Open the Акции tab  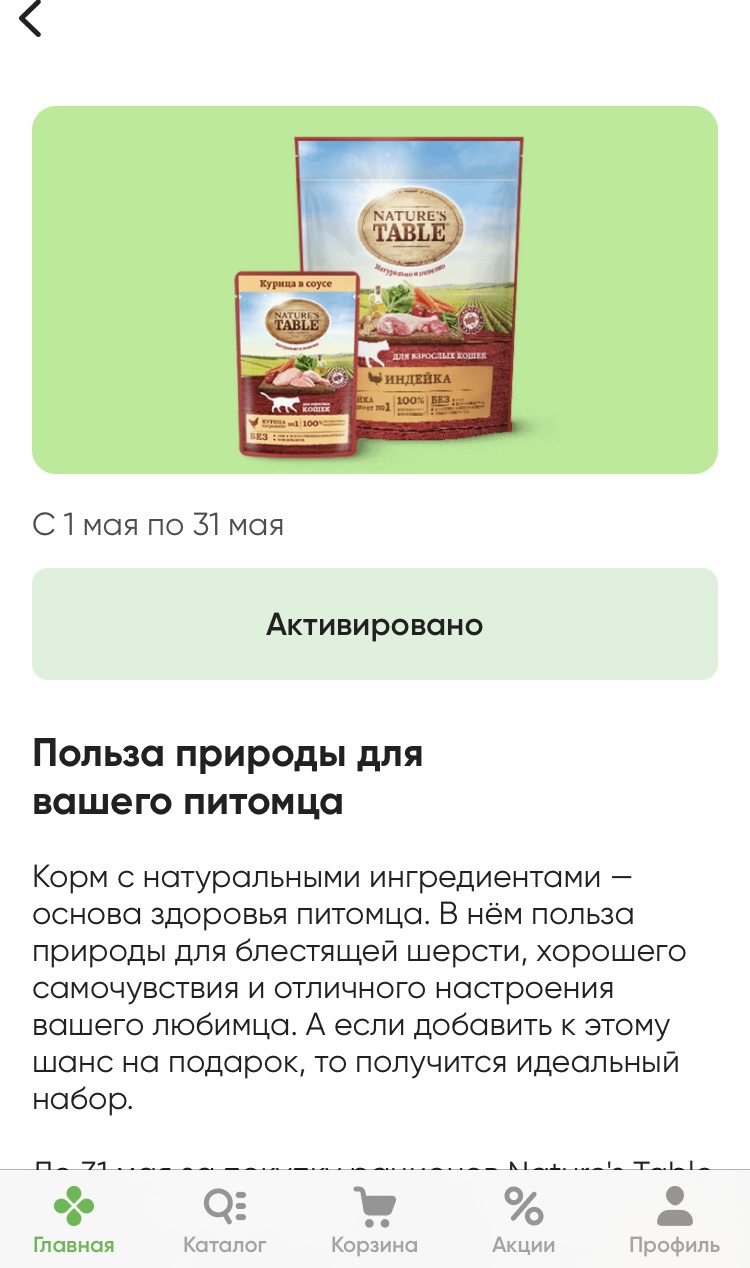(524, 1220)
